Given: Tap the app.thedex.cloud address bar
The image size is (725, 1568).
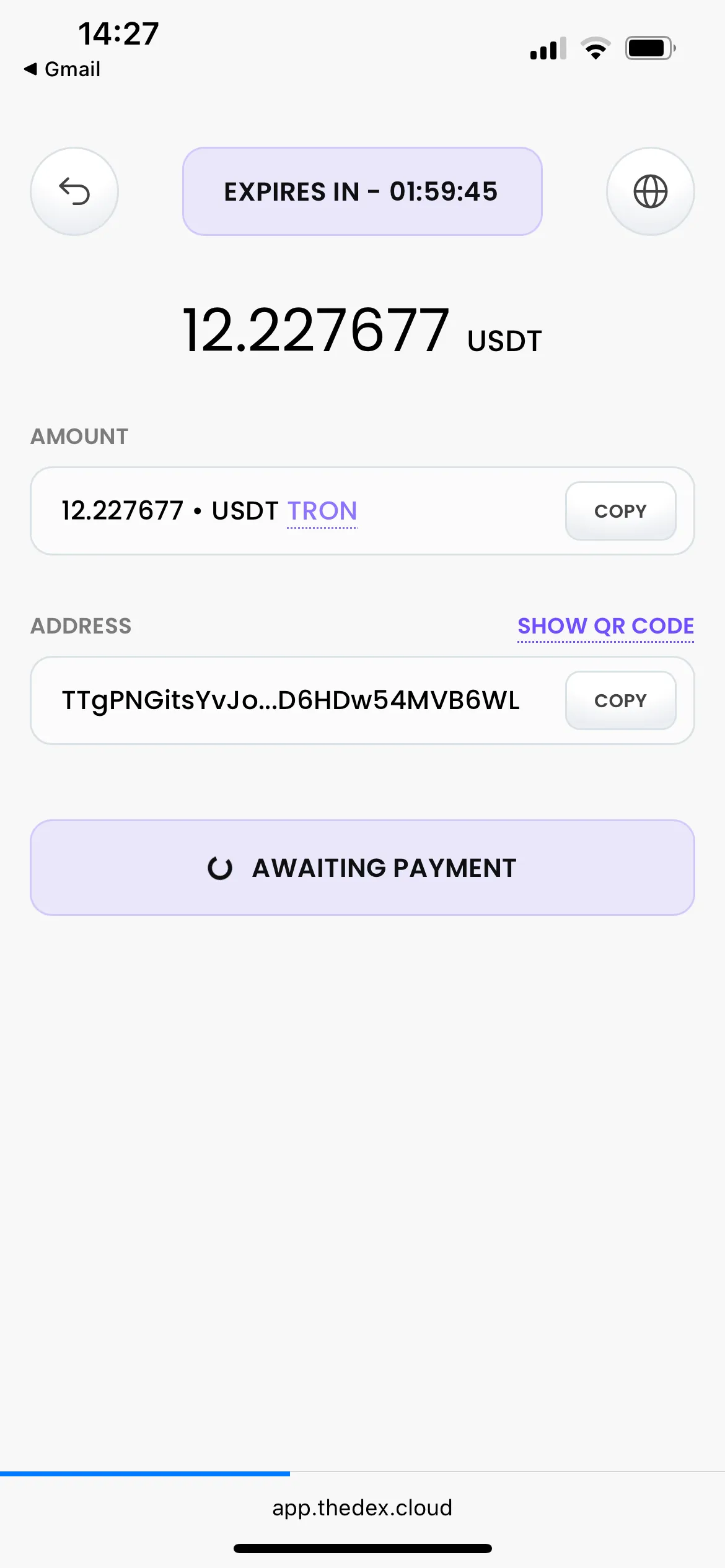Looking at the screenshot, I should pos(362,1507).
